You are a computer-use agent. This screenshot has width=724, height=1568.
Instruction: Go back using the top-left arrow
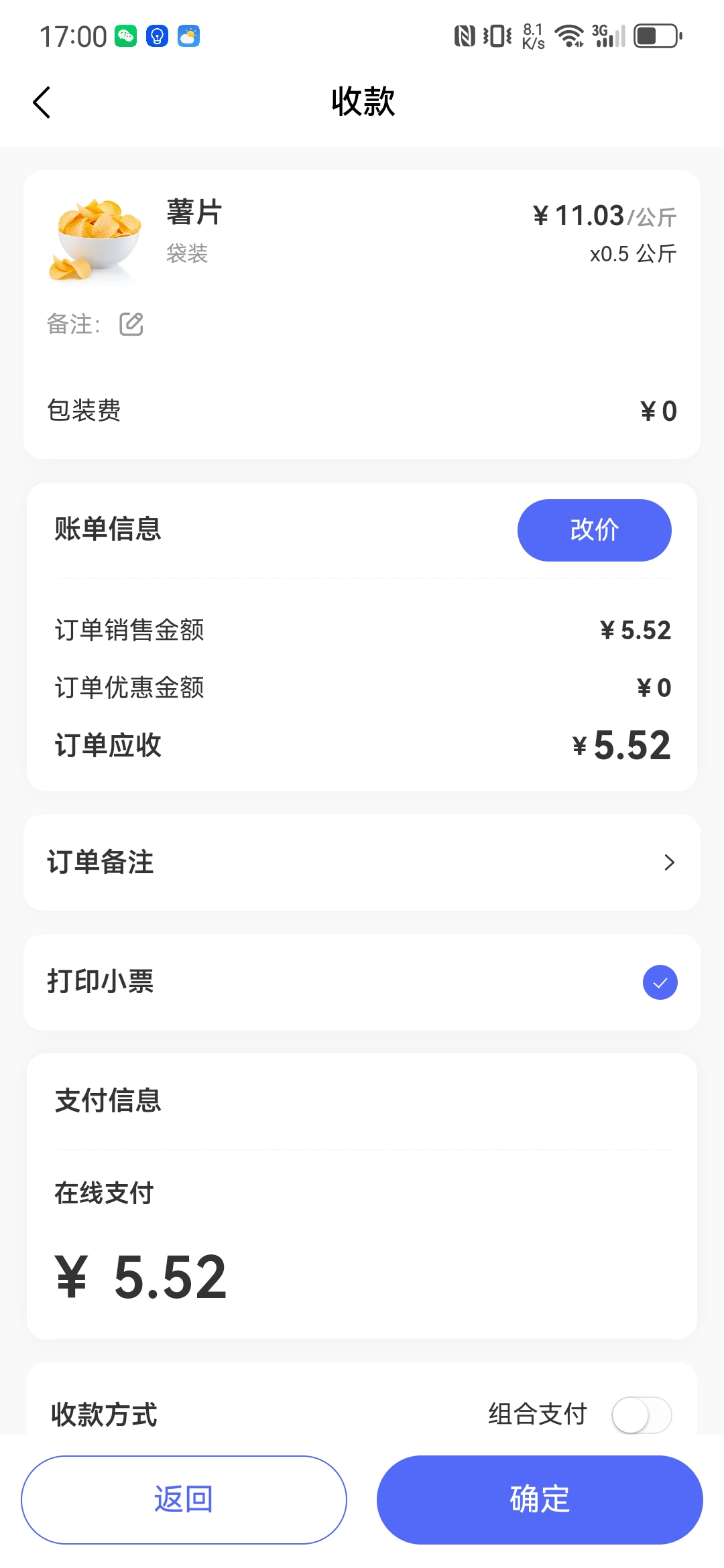[42, 103]
